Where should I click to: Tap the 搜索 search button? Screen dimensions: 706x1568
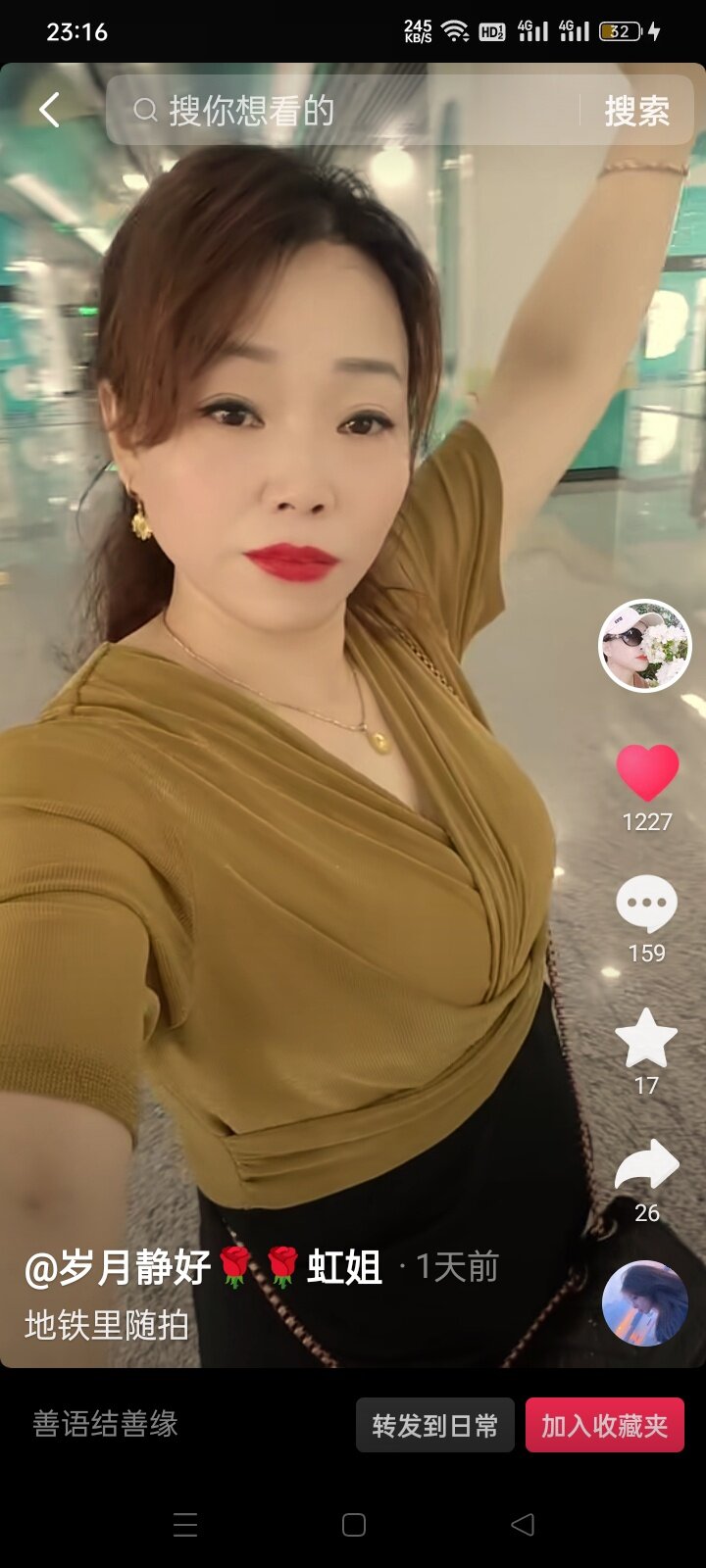(x=636, y=111)
